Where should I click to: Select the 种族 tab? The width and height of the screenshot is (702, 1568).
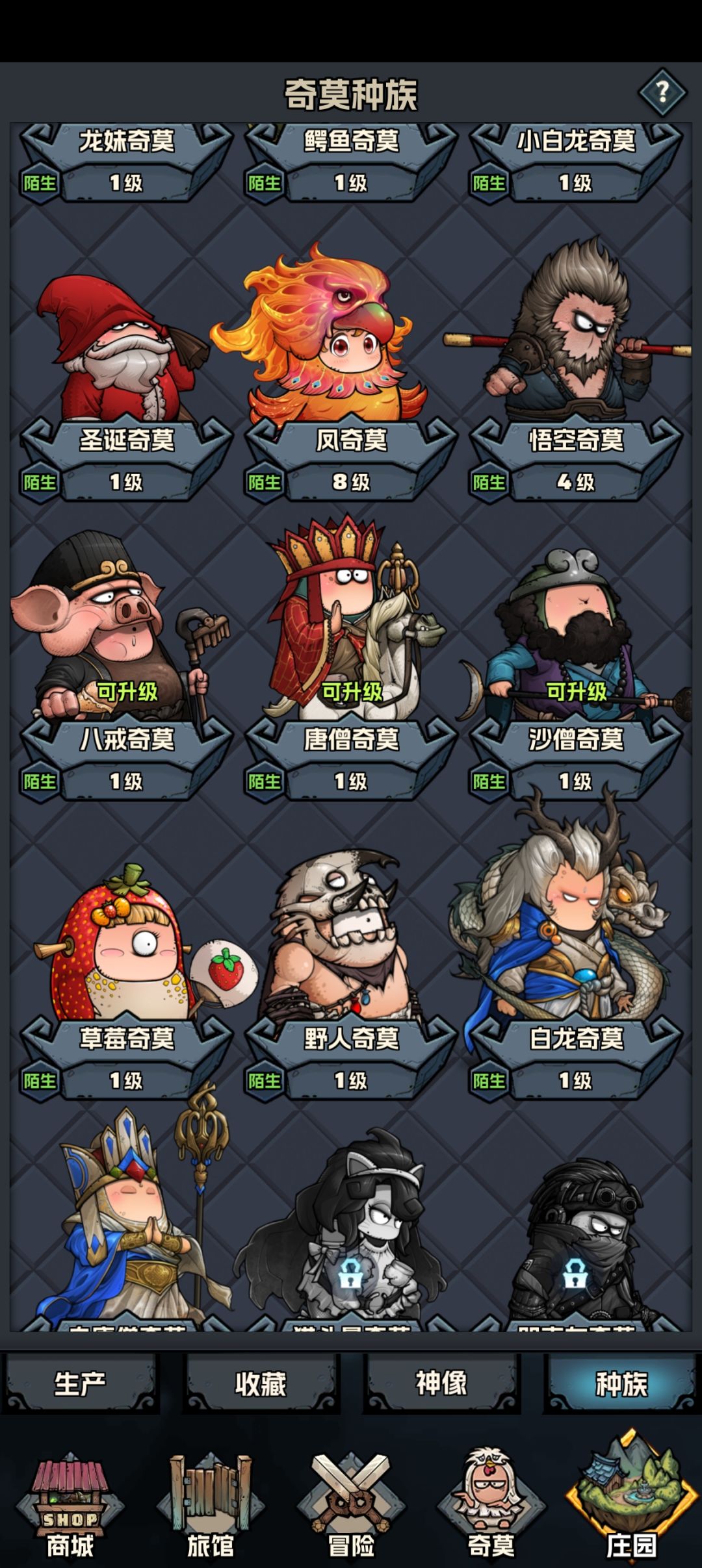coord(621,1383)
